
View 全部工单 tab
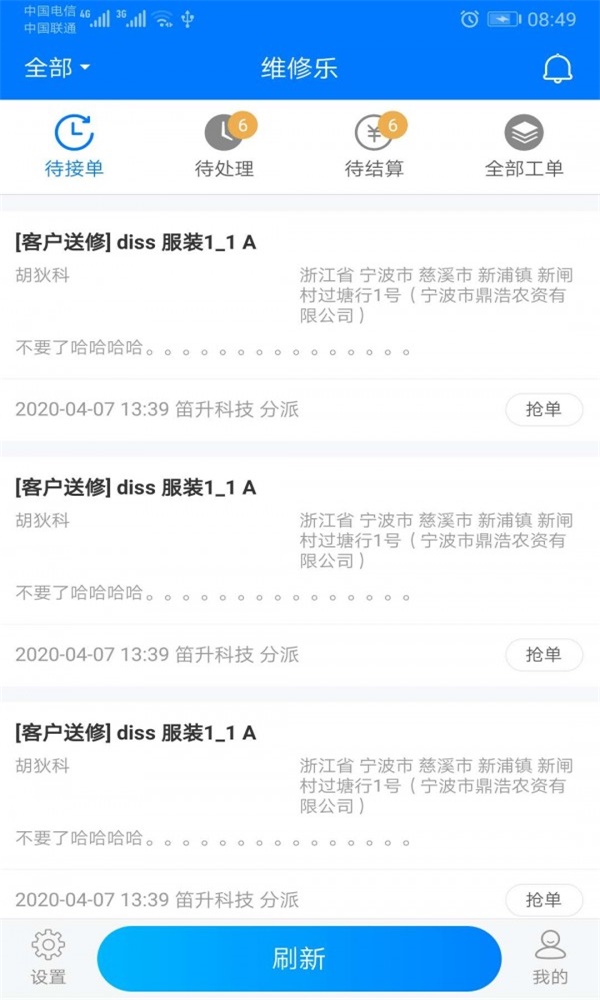pos(524,146)
